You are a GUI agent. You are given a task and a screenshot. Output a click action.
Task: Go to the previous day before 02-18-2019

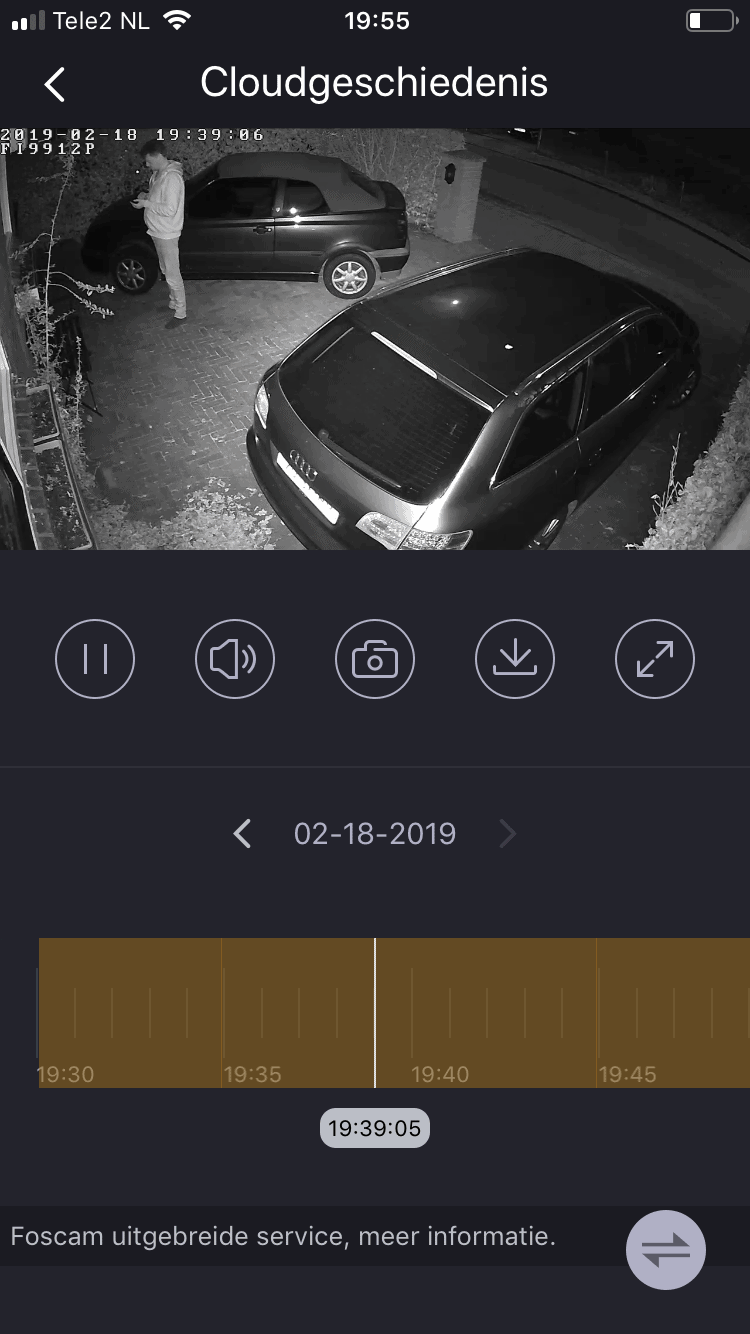click(x=242, y=833)
